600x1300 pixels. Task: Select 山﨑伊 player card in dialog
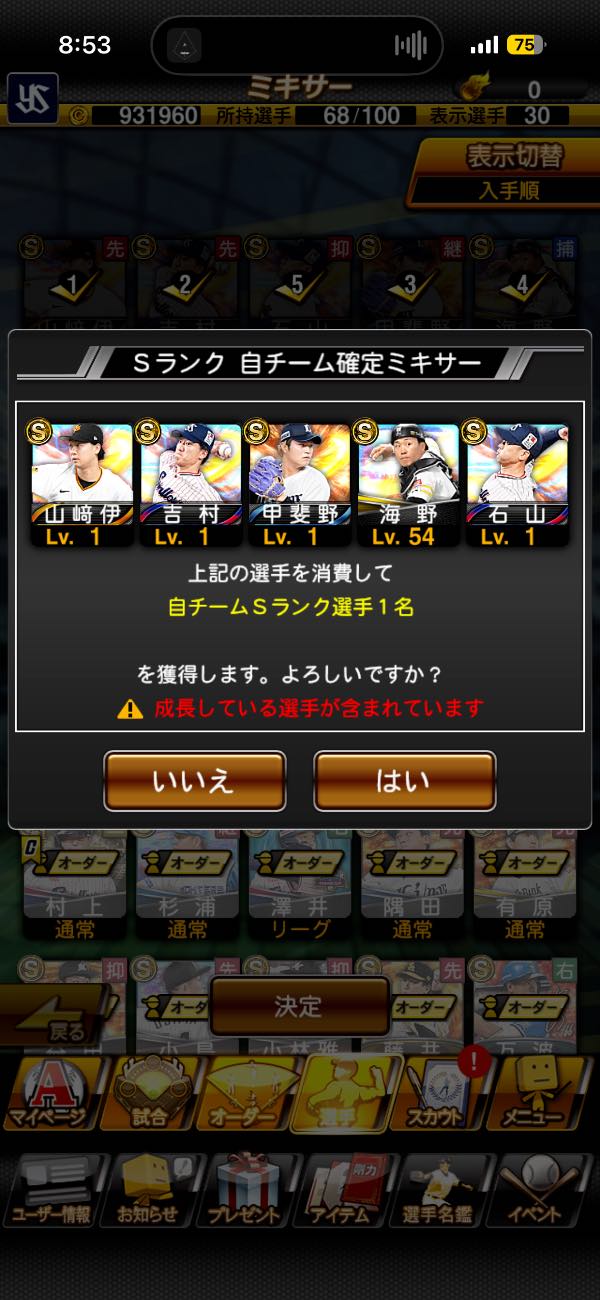pos(82,482)
